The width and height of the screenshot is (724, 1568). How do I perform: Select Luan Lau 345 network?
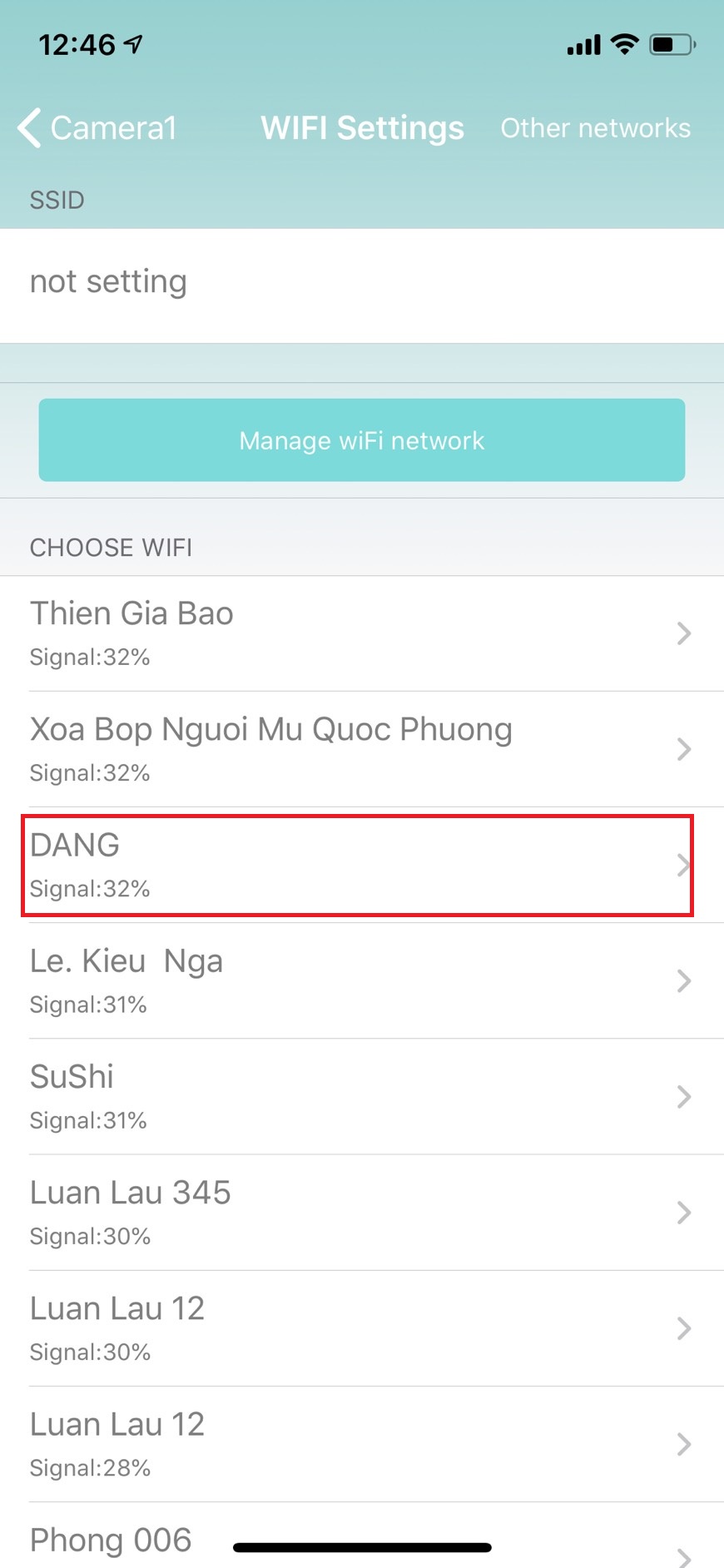[362, 1212]
